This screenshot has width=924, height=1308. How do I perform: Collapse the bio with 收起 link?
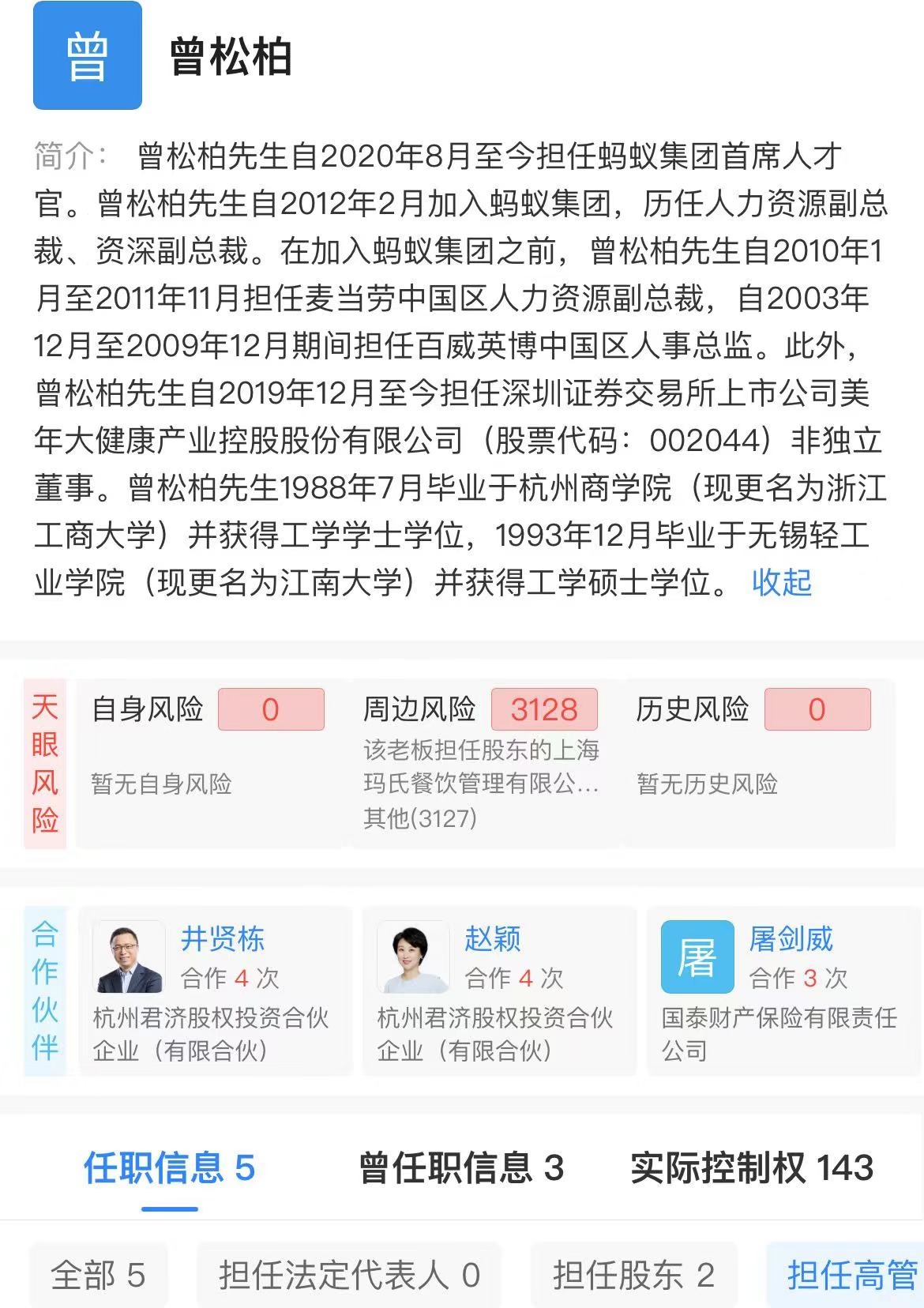coord(781,583)
